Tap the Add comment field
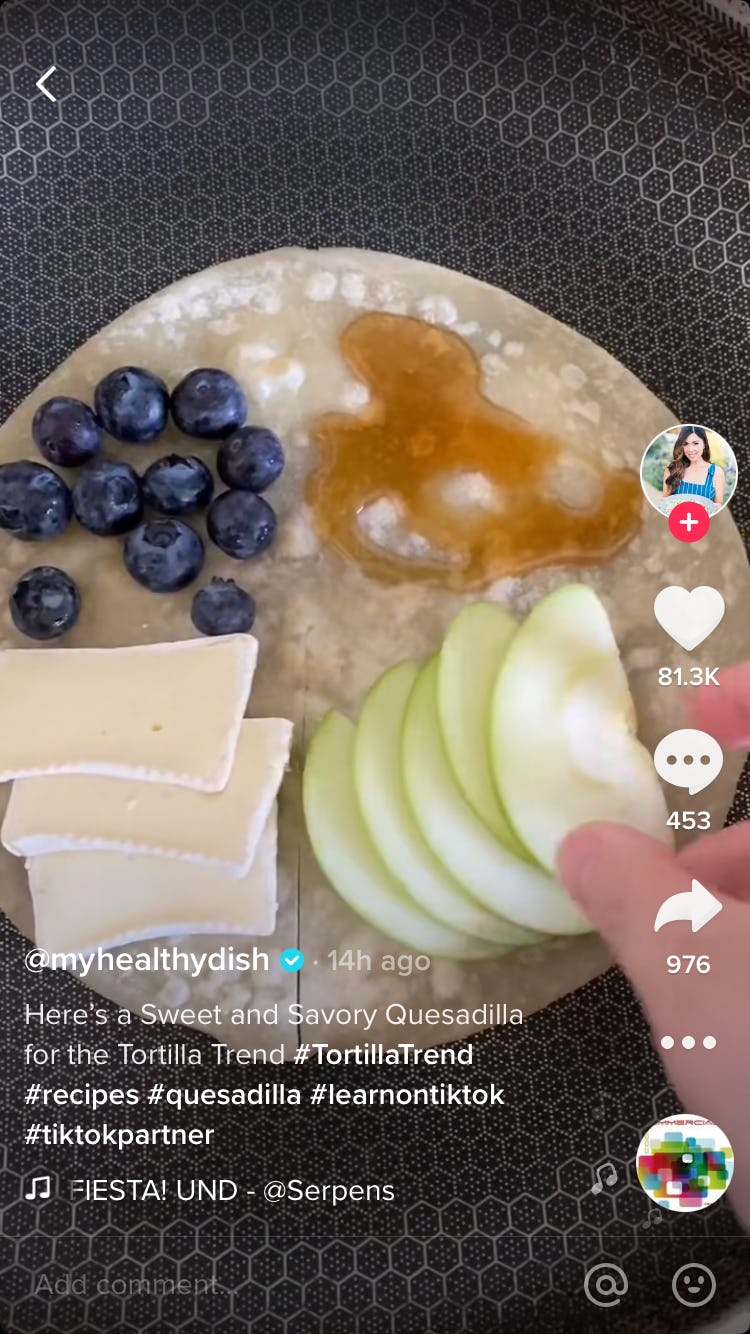This screenshot has height=1334, width=750. click(290, 1285)
